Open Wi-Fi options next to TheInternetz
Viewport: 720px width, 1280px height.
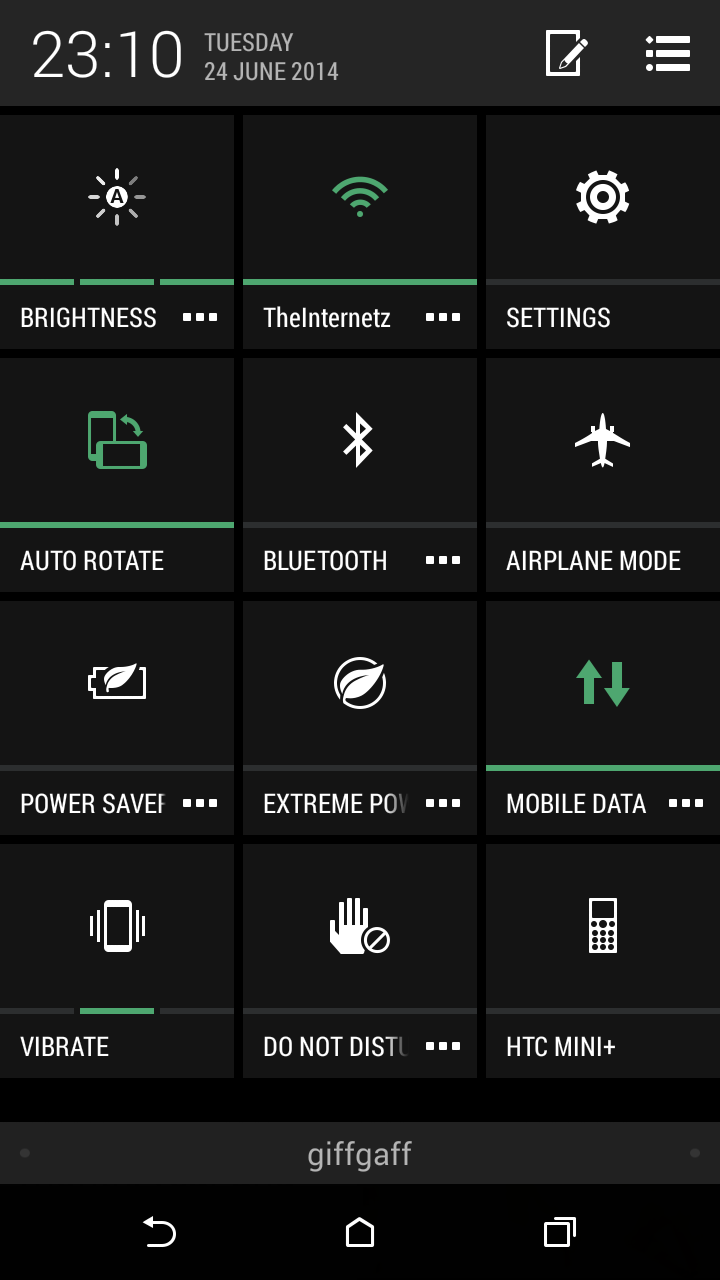pyautogui.click(x=443, y=317)
